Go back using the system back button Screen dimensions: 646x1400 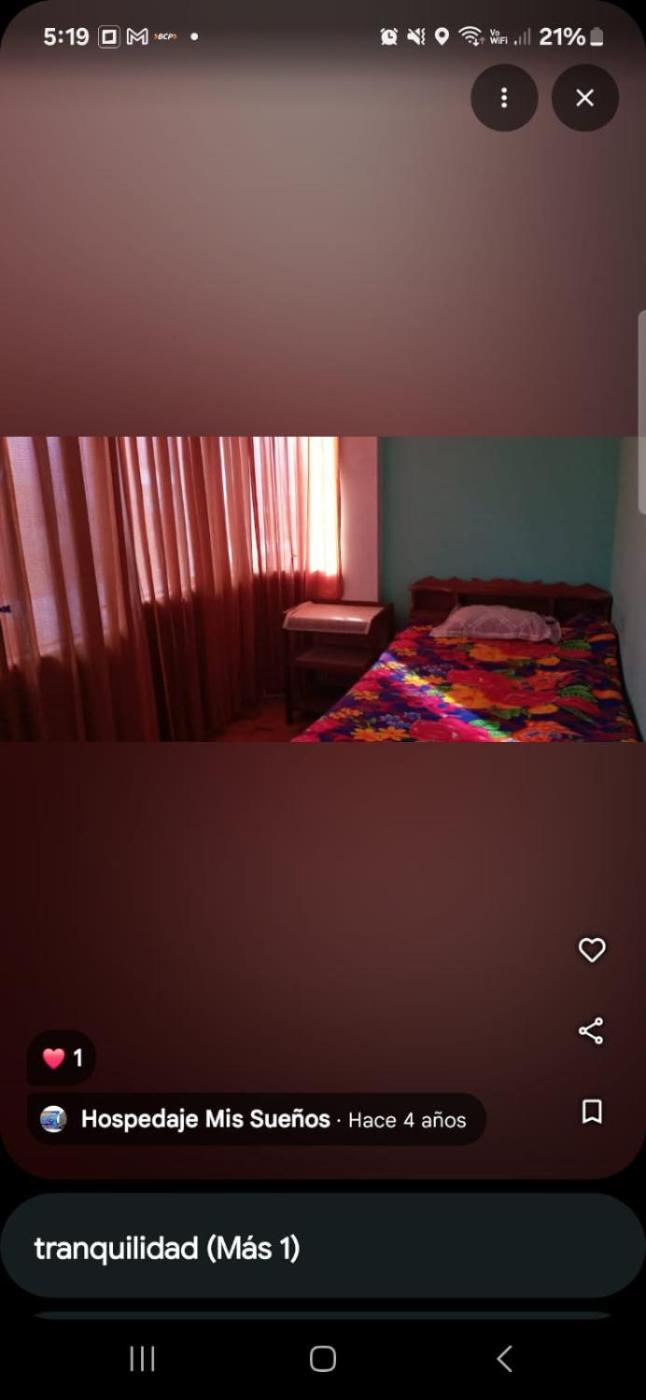coord(504,1358)
